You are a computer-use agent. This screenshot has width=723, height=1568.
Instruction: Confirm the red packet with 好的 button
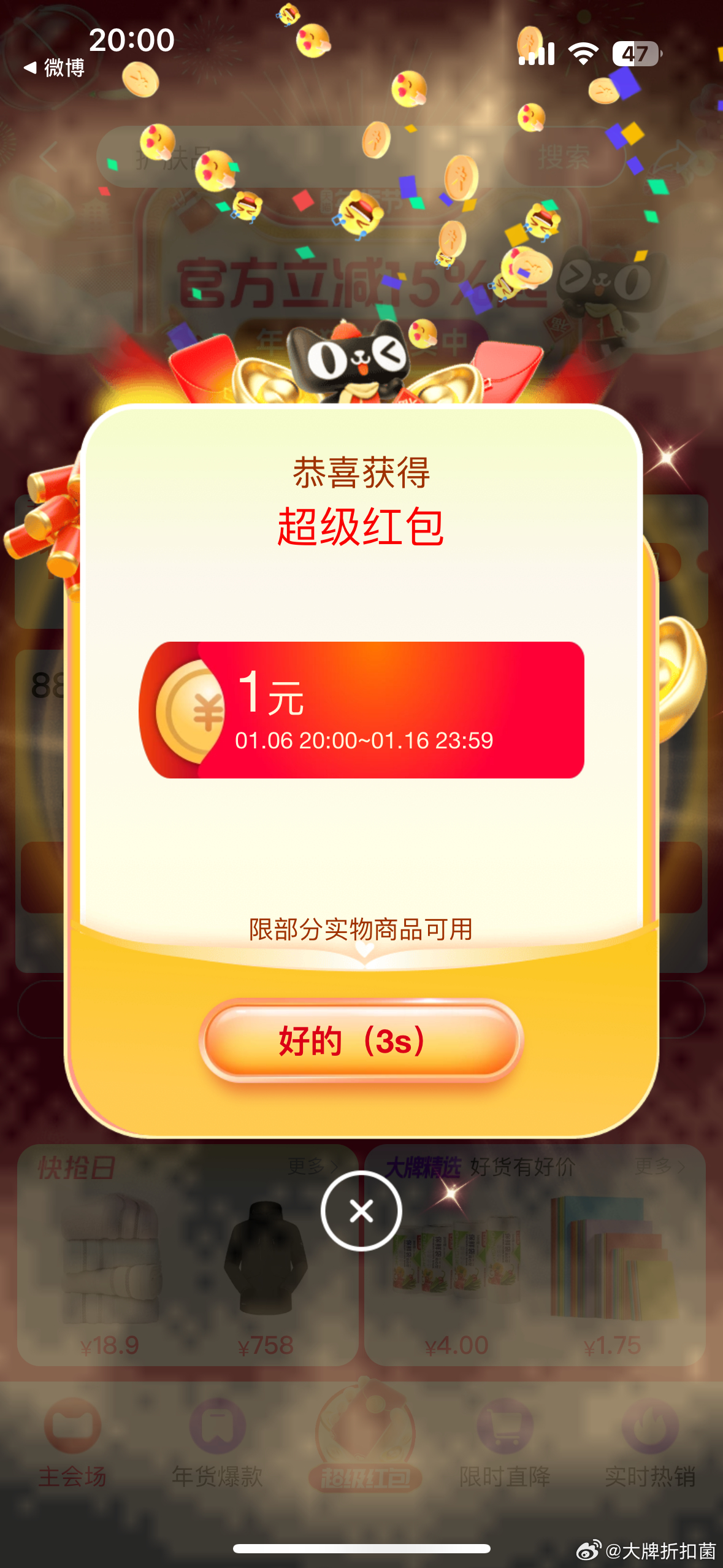pyautogui.click(x=361, y=1040)
